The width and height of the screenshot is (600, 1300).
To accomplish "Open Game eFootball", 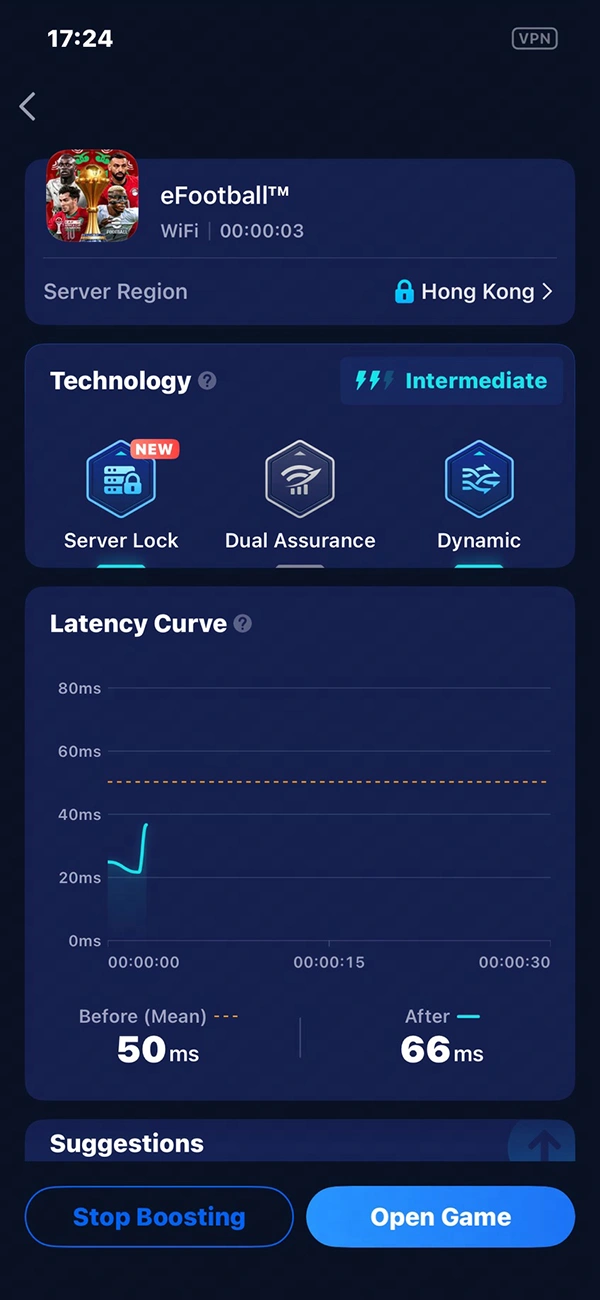I will click(440, 1217).
